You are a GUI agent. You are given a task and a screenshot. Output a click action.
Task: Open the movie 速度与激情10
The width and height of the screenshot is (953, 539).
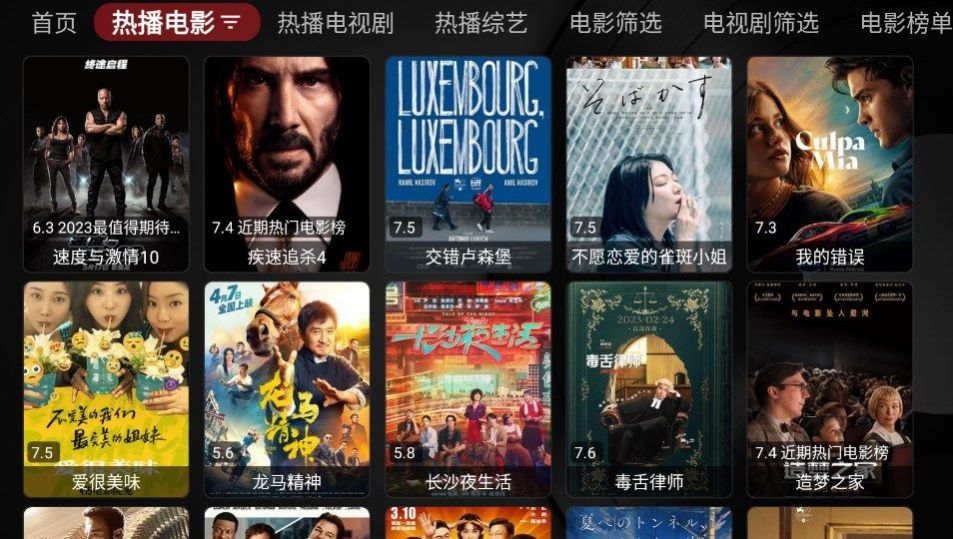(106, 163)
